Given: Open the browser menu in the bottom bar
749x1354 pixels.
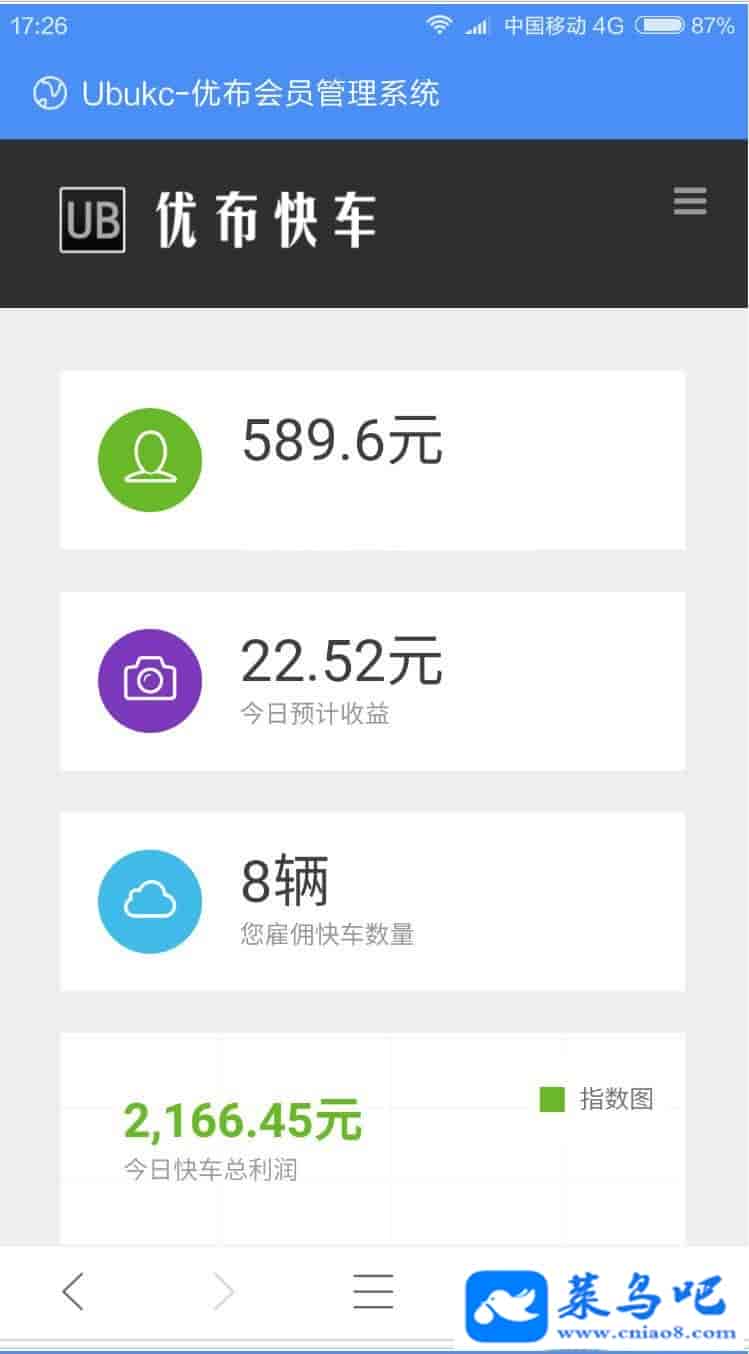Looking at the screenshot, I should click(x=373, y=1292).
